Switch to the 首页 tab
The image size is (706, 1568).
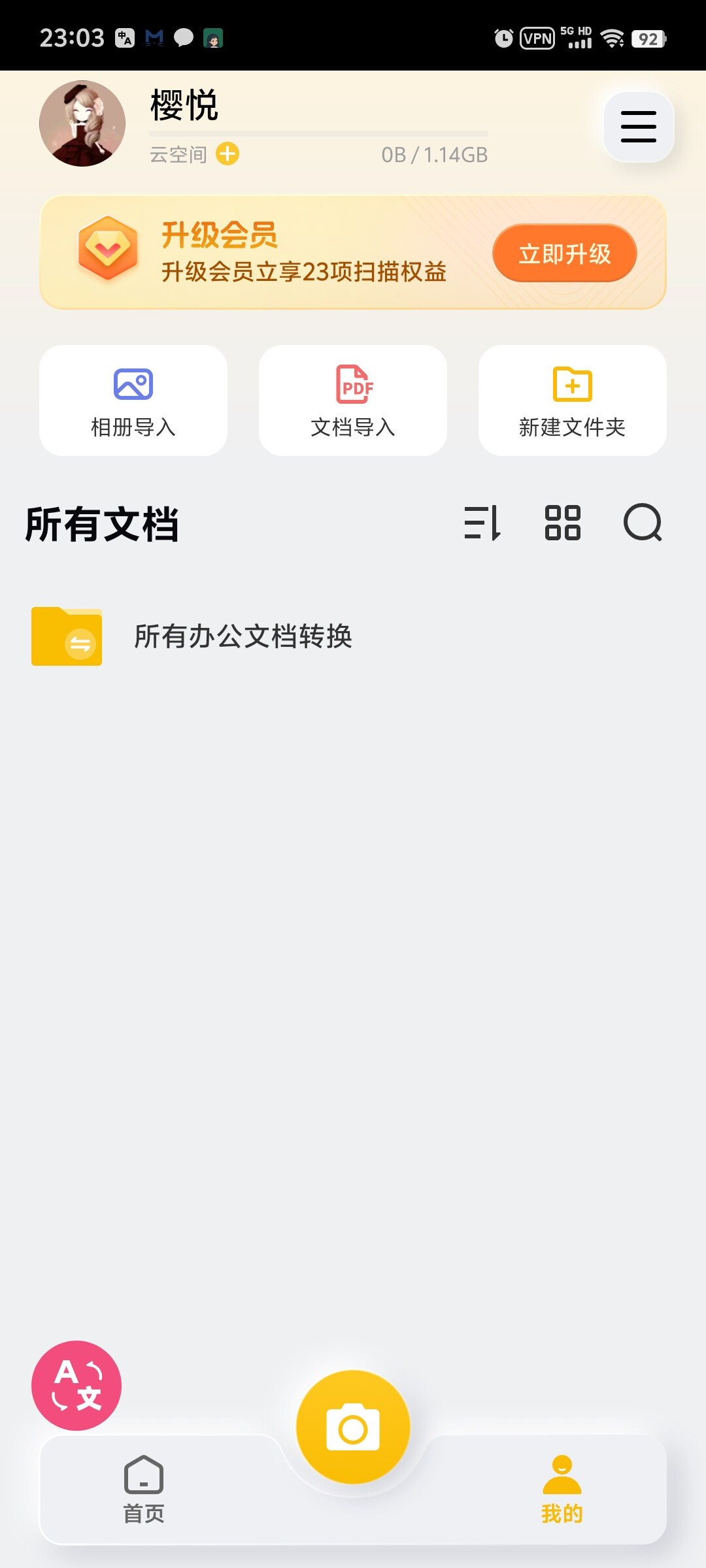[x=144, y=1490]
